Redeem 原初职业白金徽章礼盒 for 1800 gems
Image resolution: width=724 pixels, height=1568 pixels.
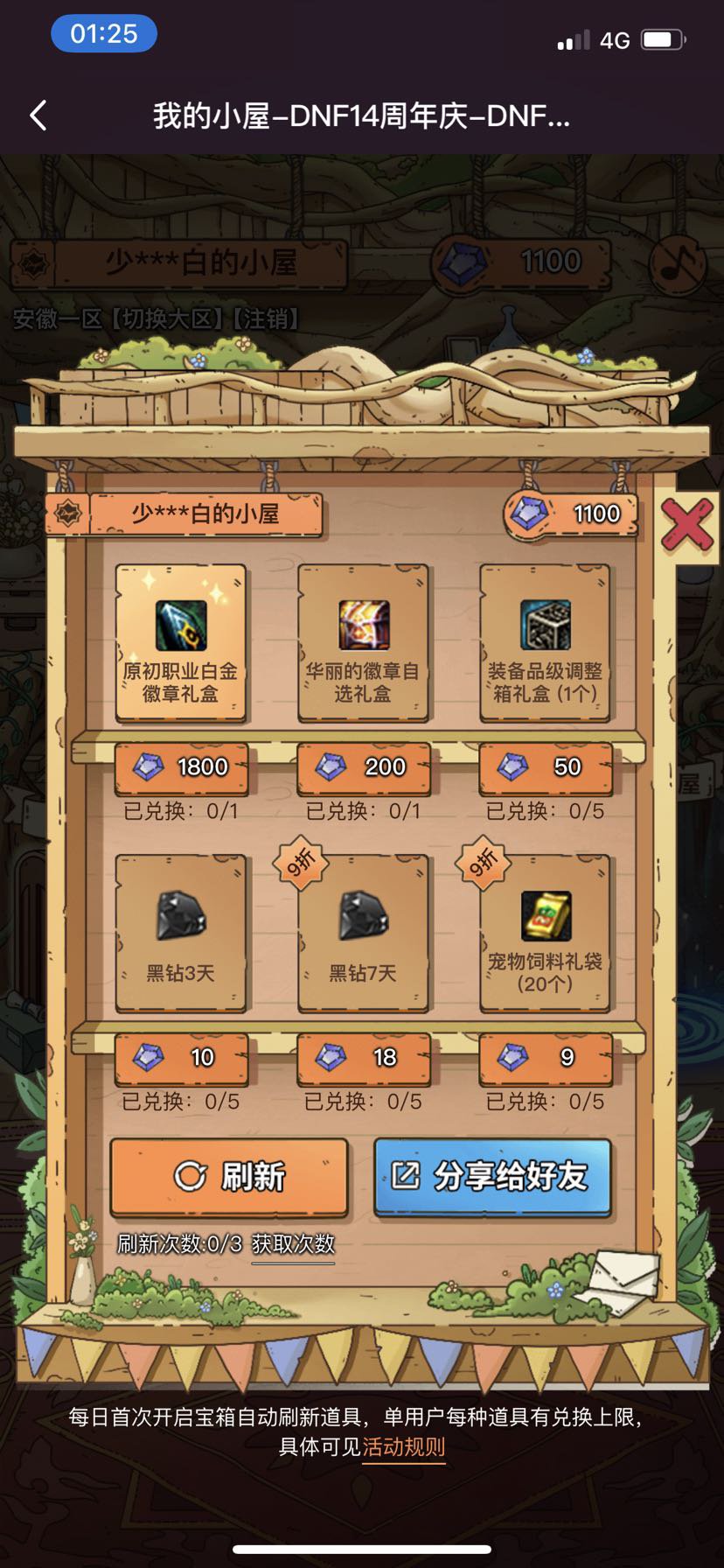181,766
